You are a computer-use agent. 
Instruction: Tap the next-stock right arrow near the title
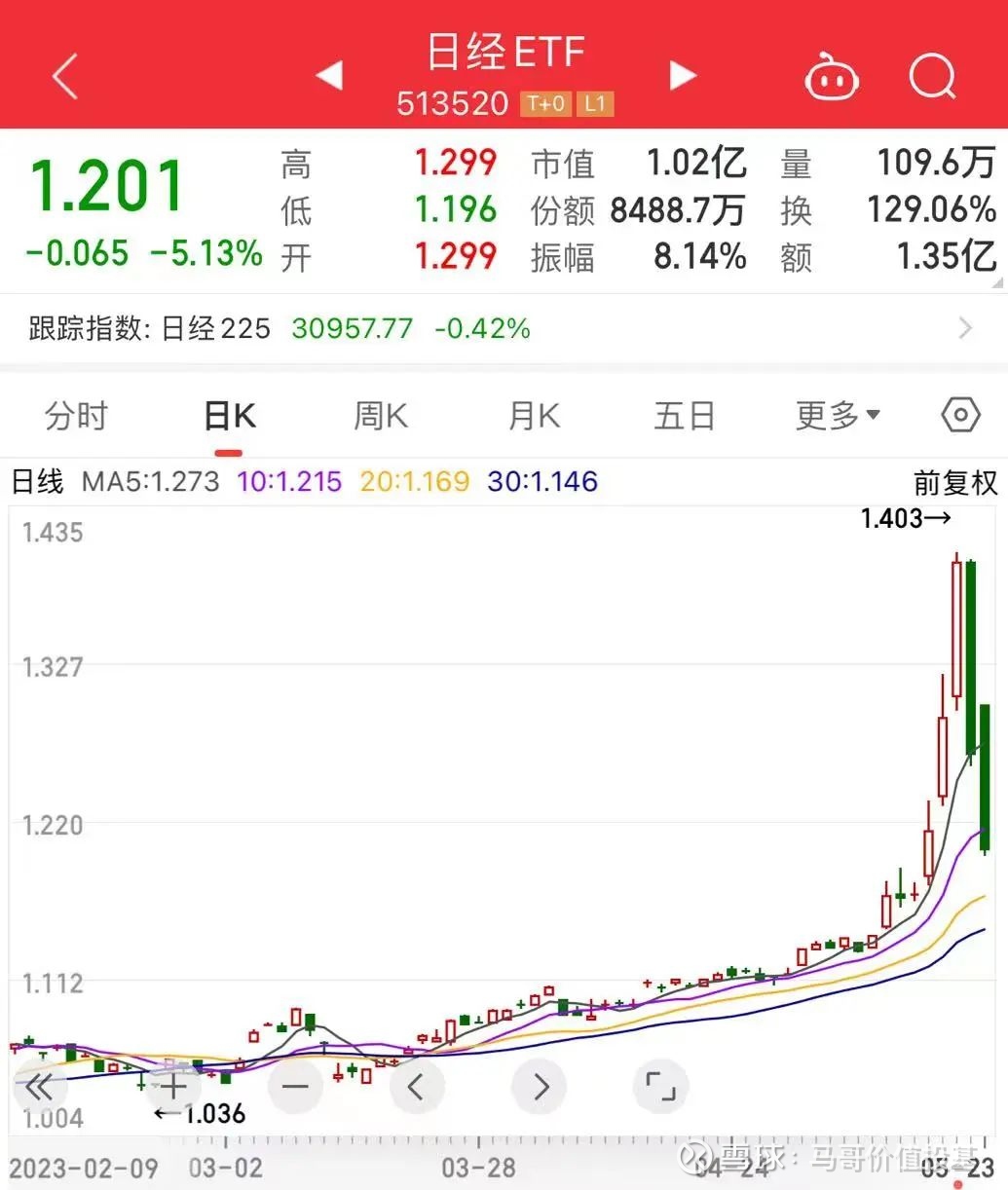point(683,75)
